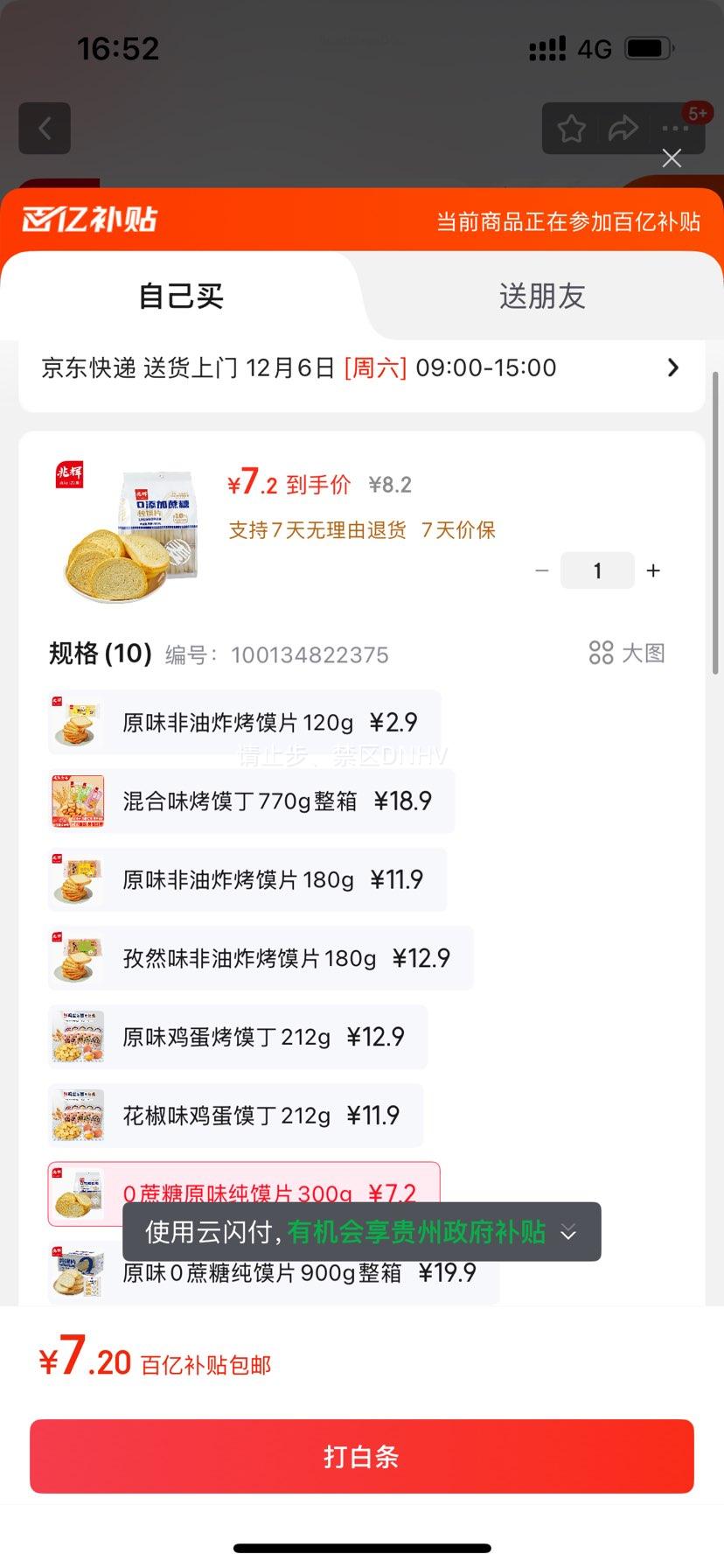Stay on the 自己买 tab
This screenshot has width=724, height=1568.
[180, 296]
